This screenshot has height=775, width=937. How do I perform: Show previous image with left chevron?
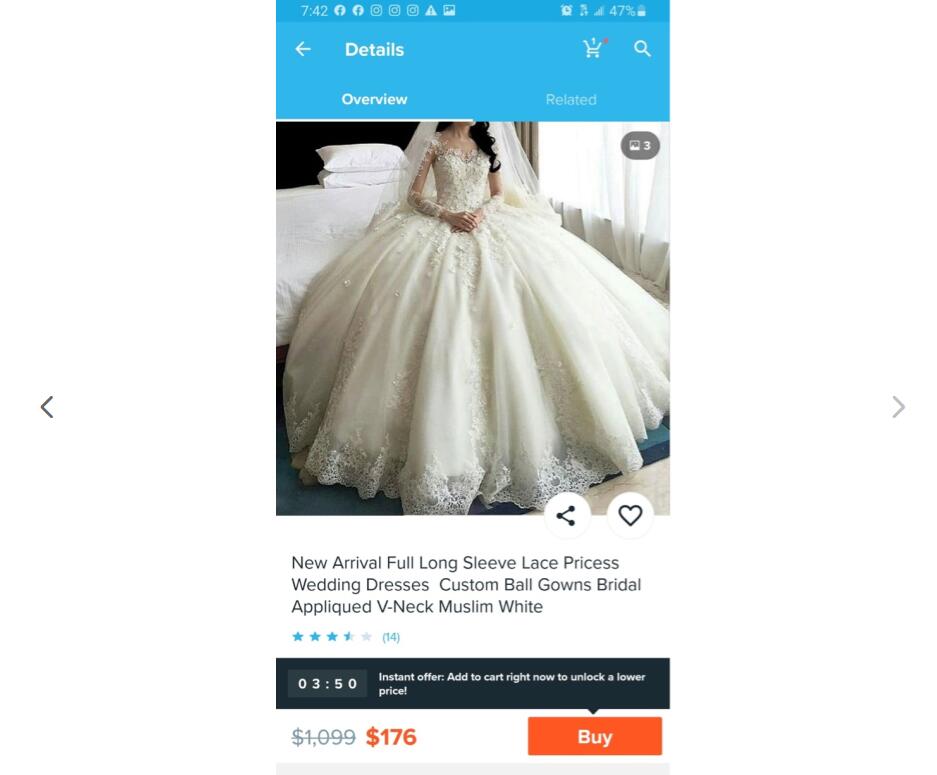pos(47,407)
